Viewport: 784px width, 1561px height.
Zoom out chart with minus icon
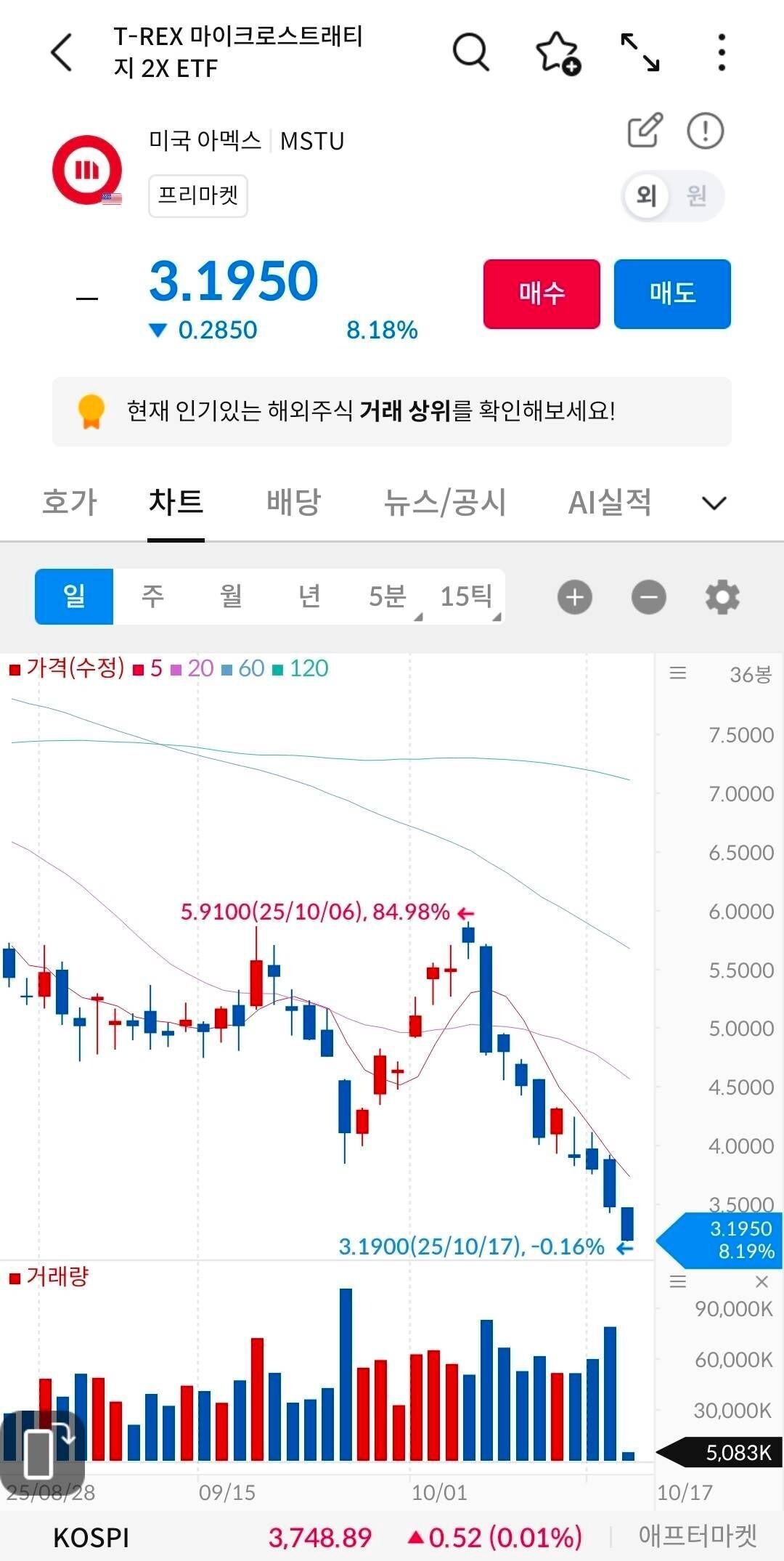click(648, 596)
